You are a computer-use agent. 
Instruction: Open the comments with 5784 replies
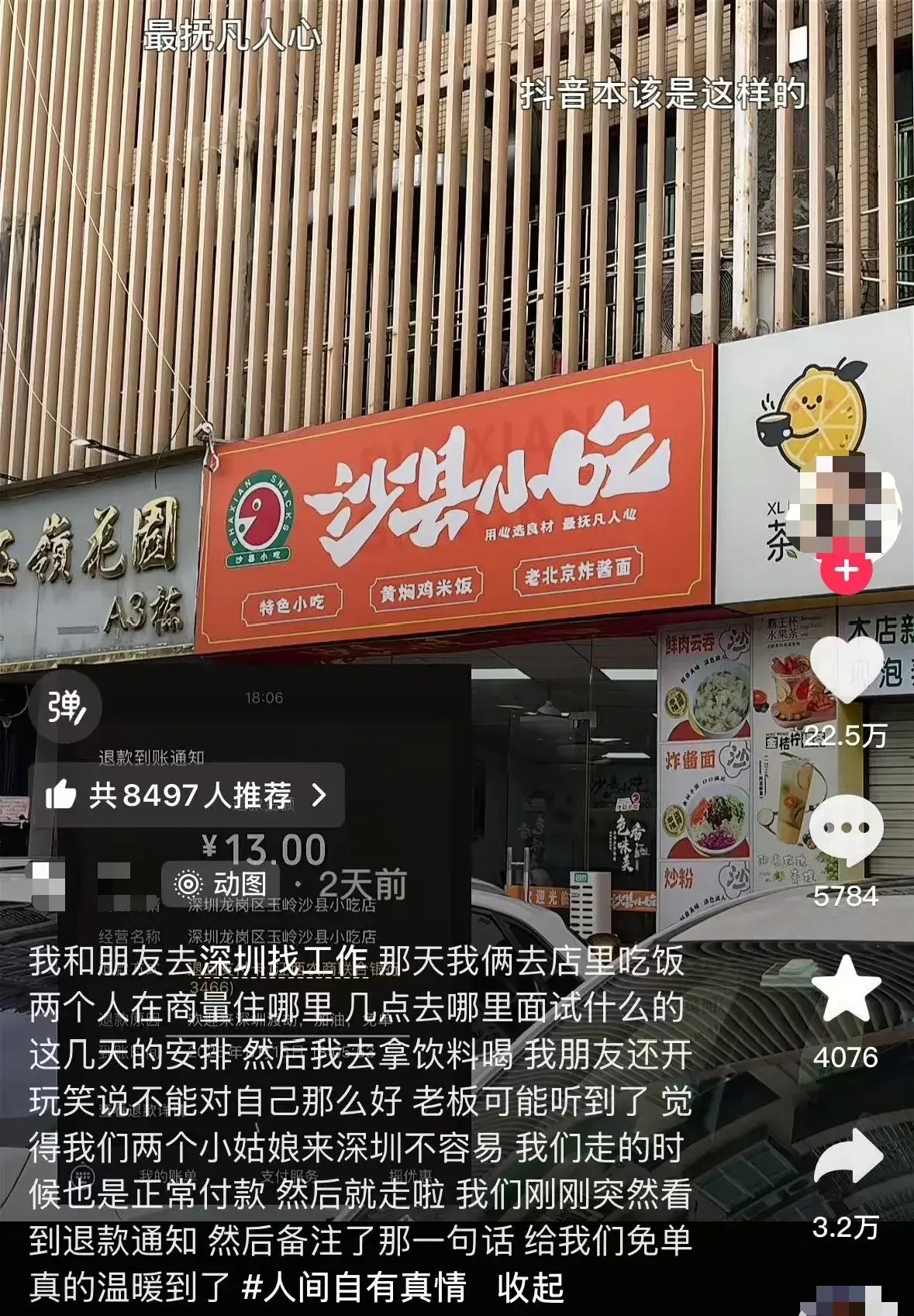(846, 831)
